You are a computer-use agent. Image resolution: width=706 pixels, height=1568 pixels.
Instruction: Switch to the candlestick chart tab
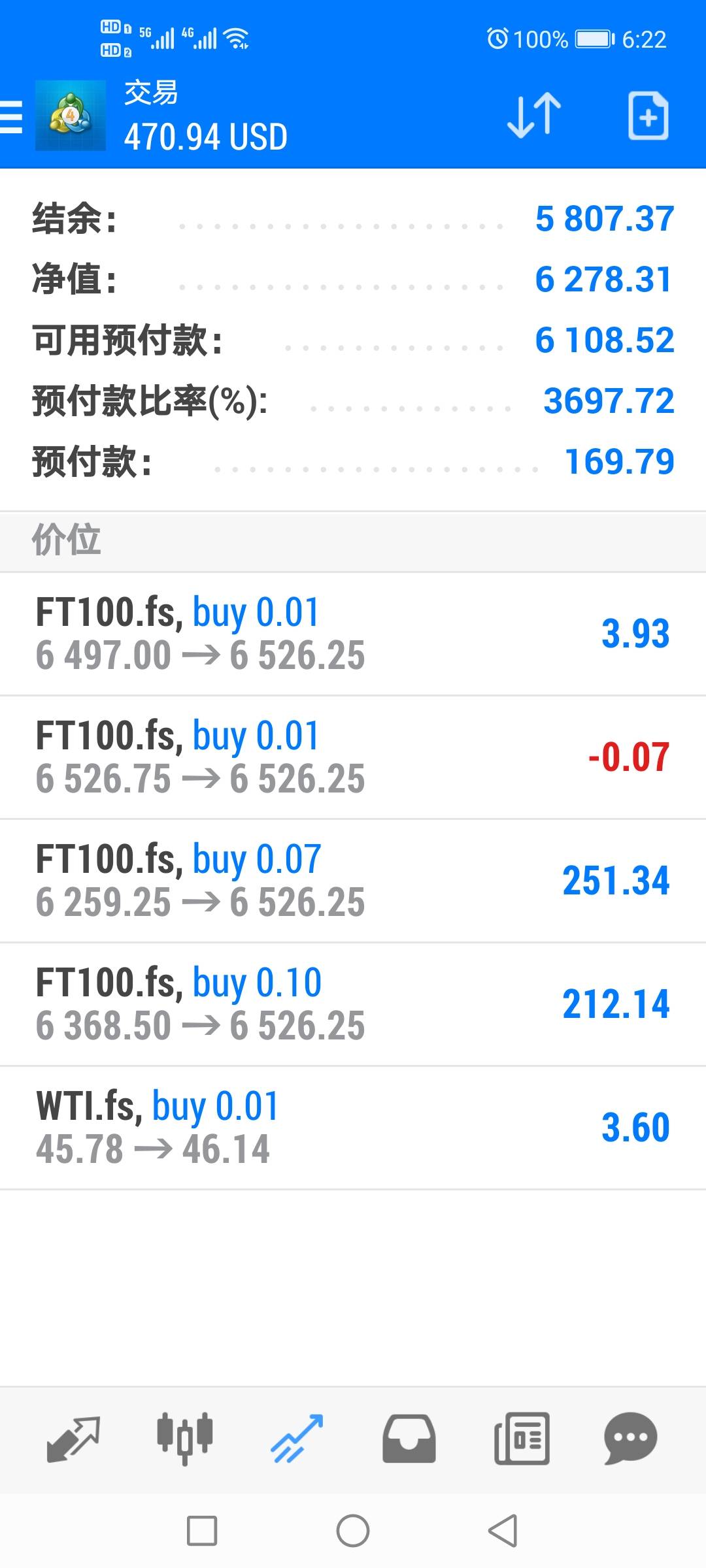pyautogui.click(x=185, y=1439)
